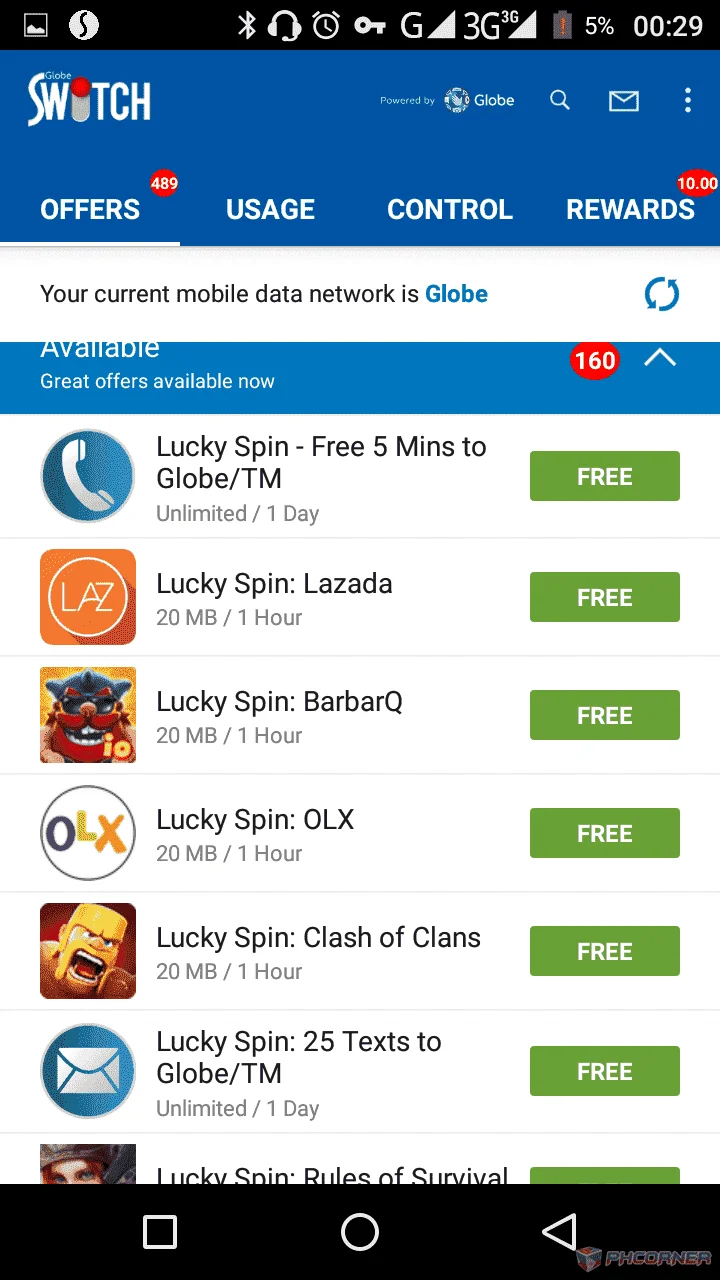Switch to the Usage tab
Image resolution: width=720 pixels, height=1280 pixels.
click(x=270, y=209)
